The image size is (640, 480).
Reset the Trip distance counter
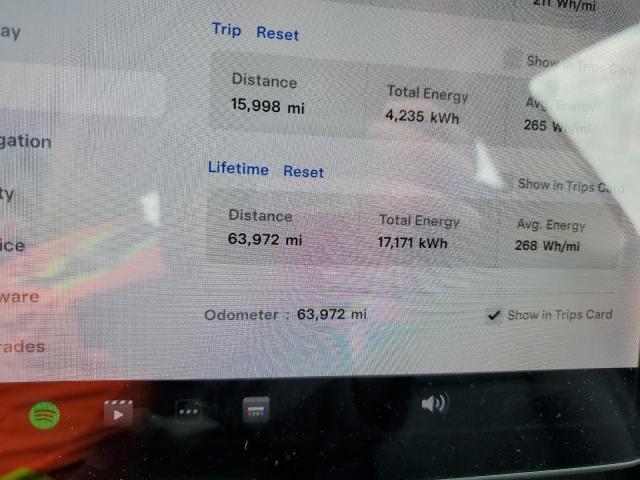point(277,33)
